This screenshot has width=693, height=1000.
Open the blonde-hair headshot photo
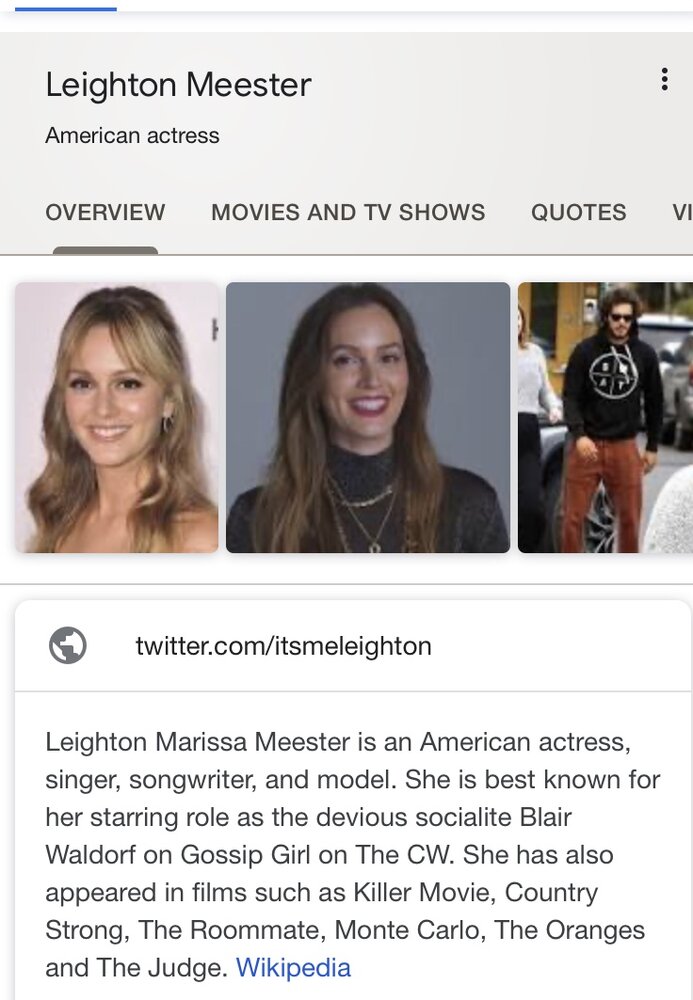point(116,417)
